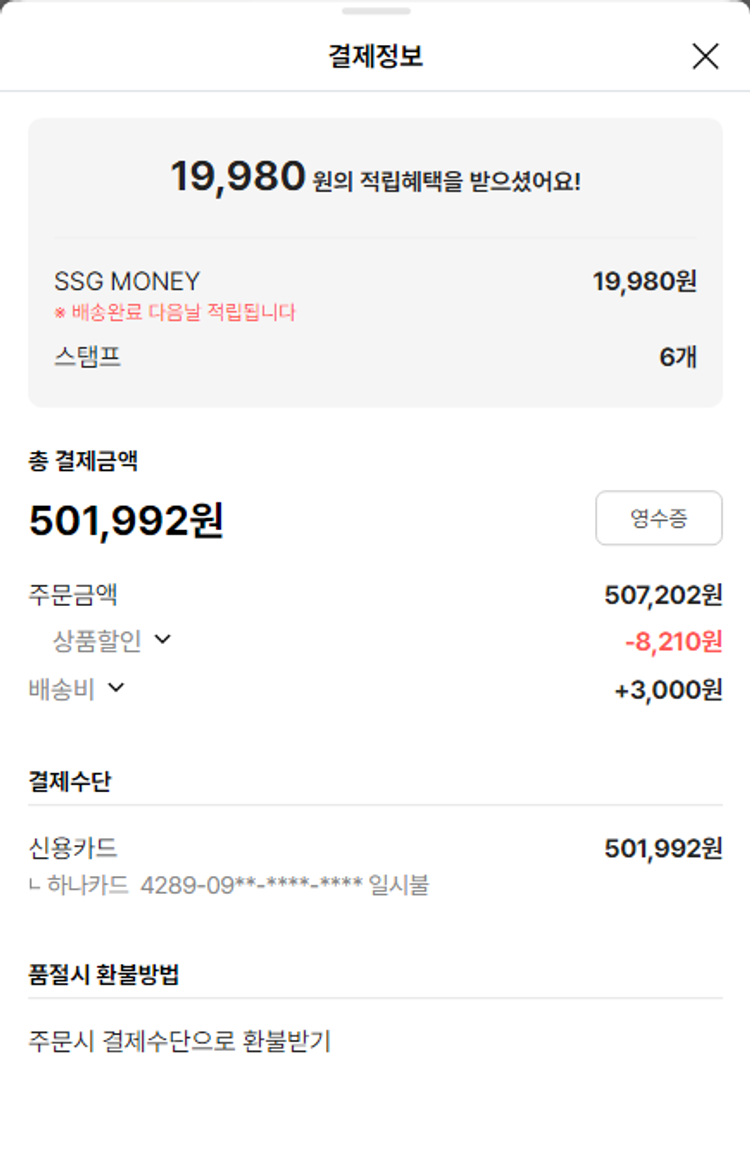Expand the 배송비 breakdown
The image size is (750, 1160).
point(116,688)
